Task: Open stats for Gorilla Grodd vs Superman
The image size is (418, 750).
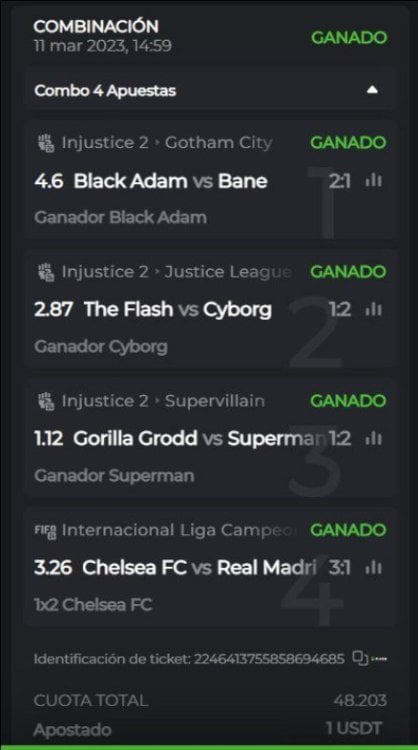Action: [x=374, y=439]
